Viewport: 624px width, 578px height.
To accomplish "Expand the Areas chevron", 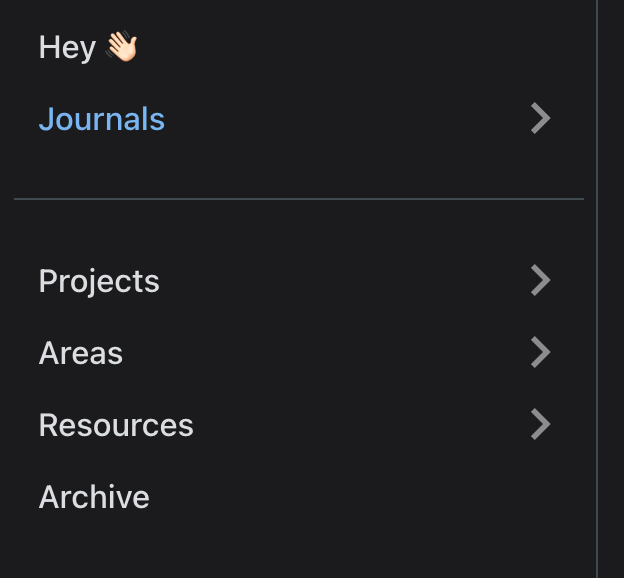I will tap(540, 353).
